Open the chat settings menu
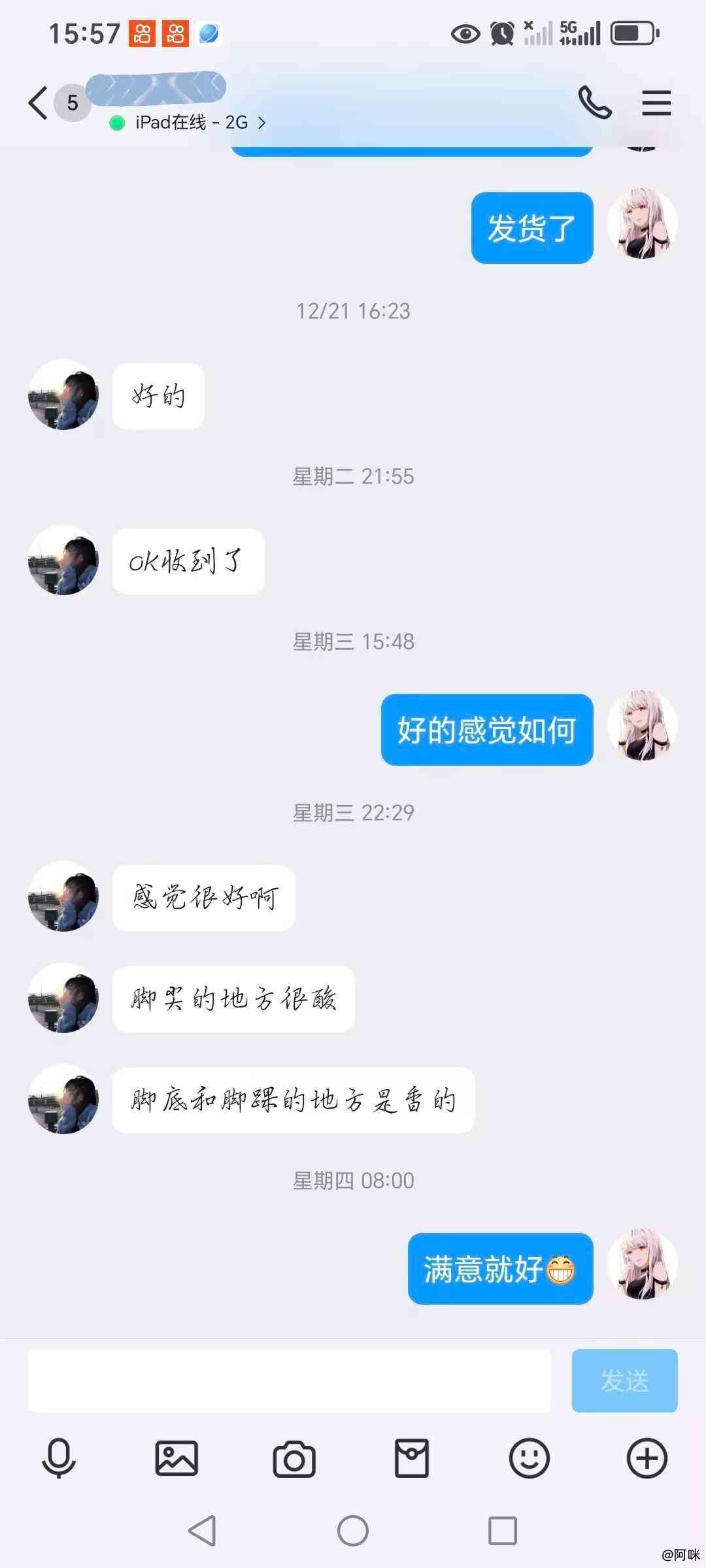The width and height of the screenshot is (706, 1568). click(656, 103)
